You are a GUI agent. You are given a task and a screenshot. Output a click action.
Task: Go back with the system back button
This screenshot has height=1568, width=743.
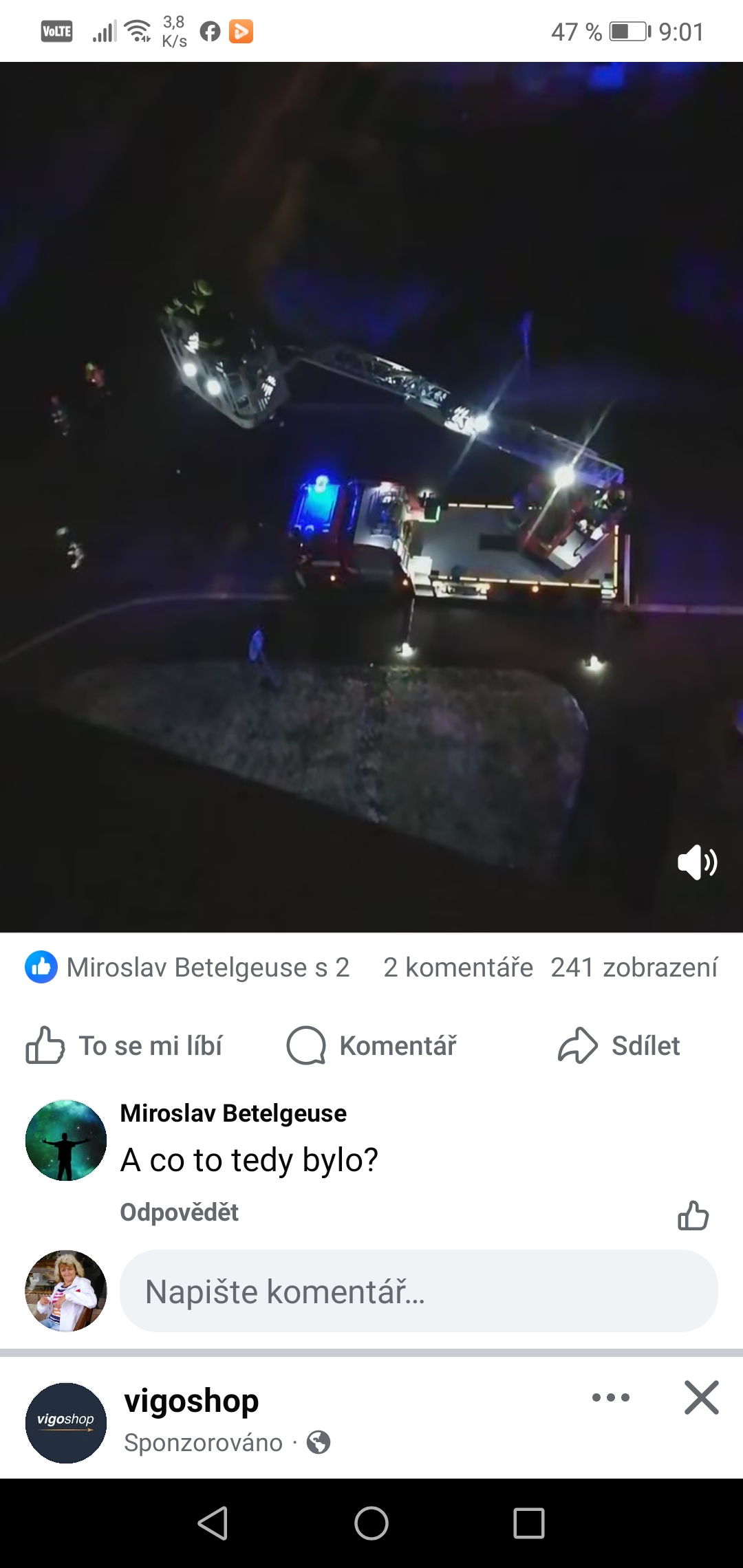tap(213, 1523)
